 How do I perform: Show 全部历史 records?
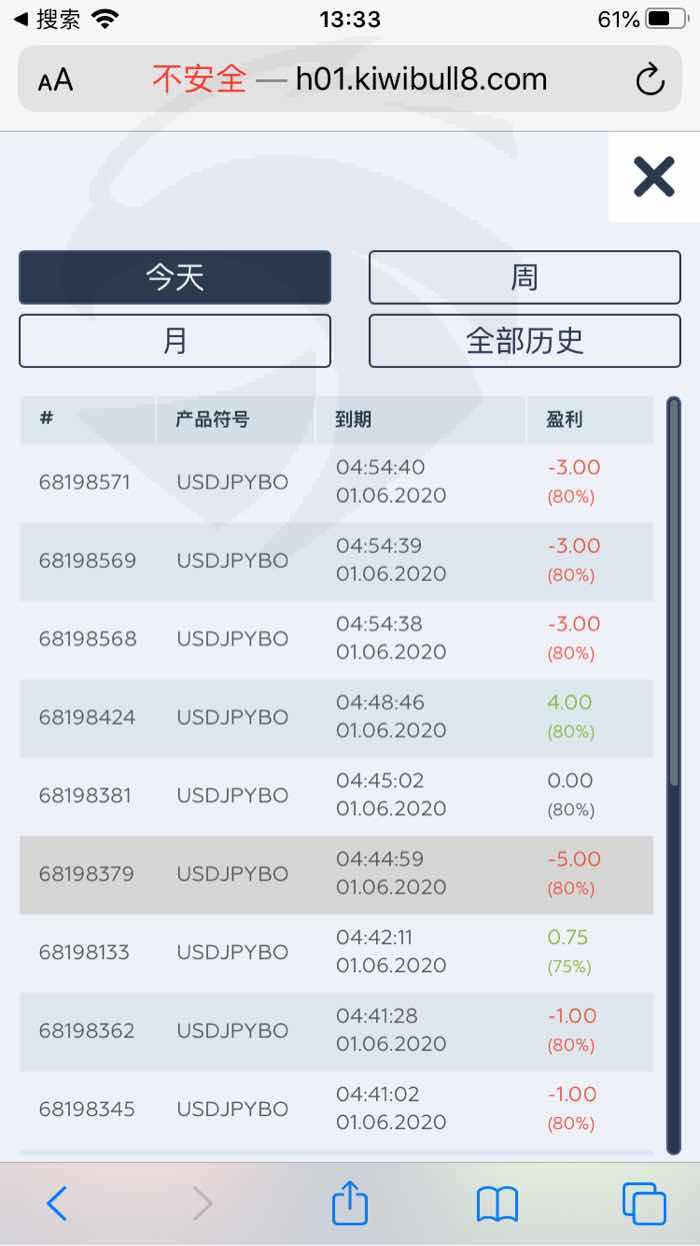525,341
